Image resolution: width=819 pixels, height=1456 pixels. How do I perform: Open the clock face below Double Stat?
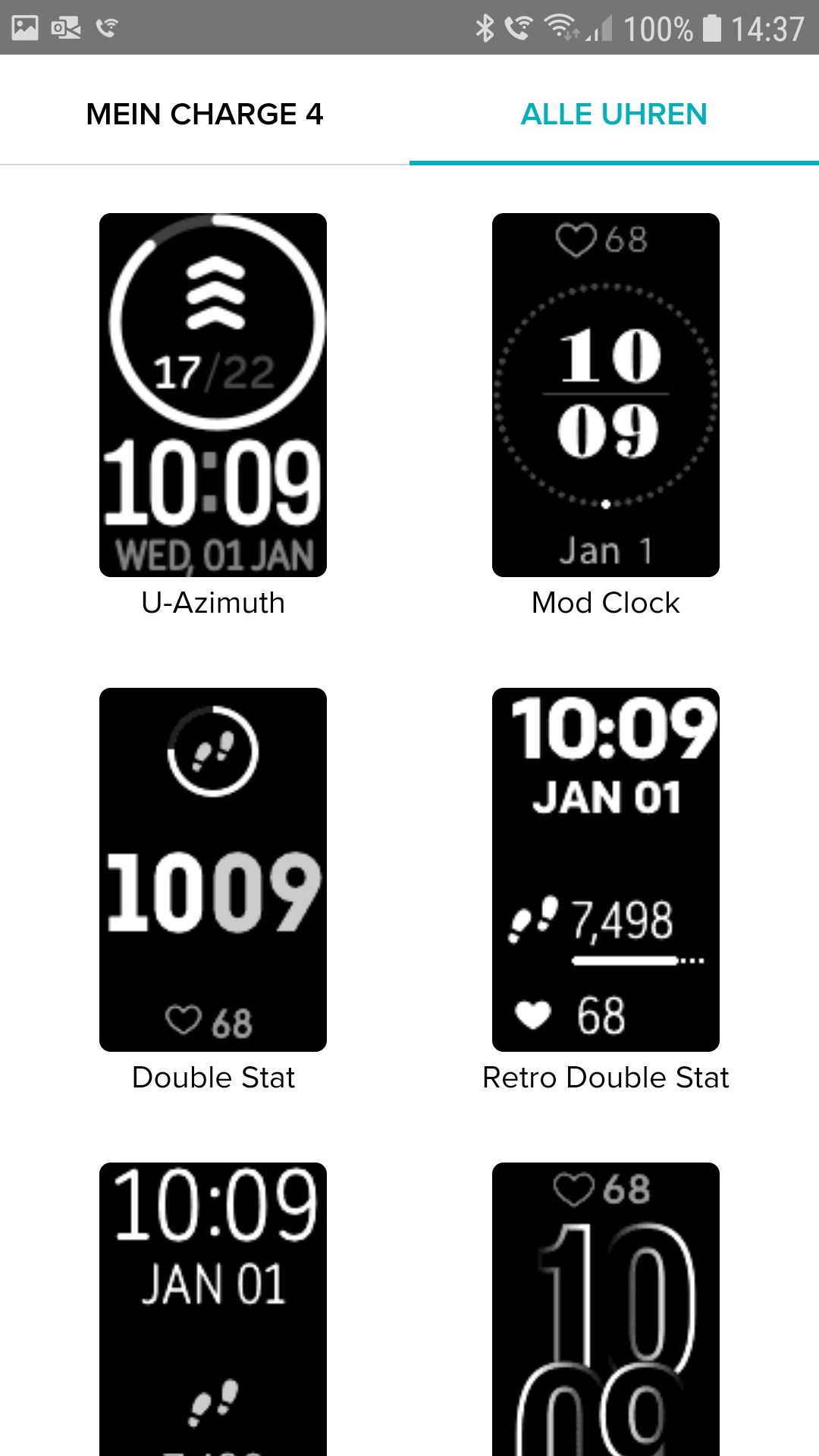pyautogui.click(x=213, y=1308)
